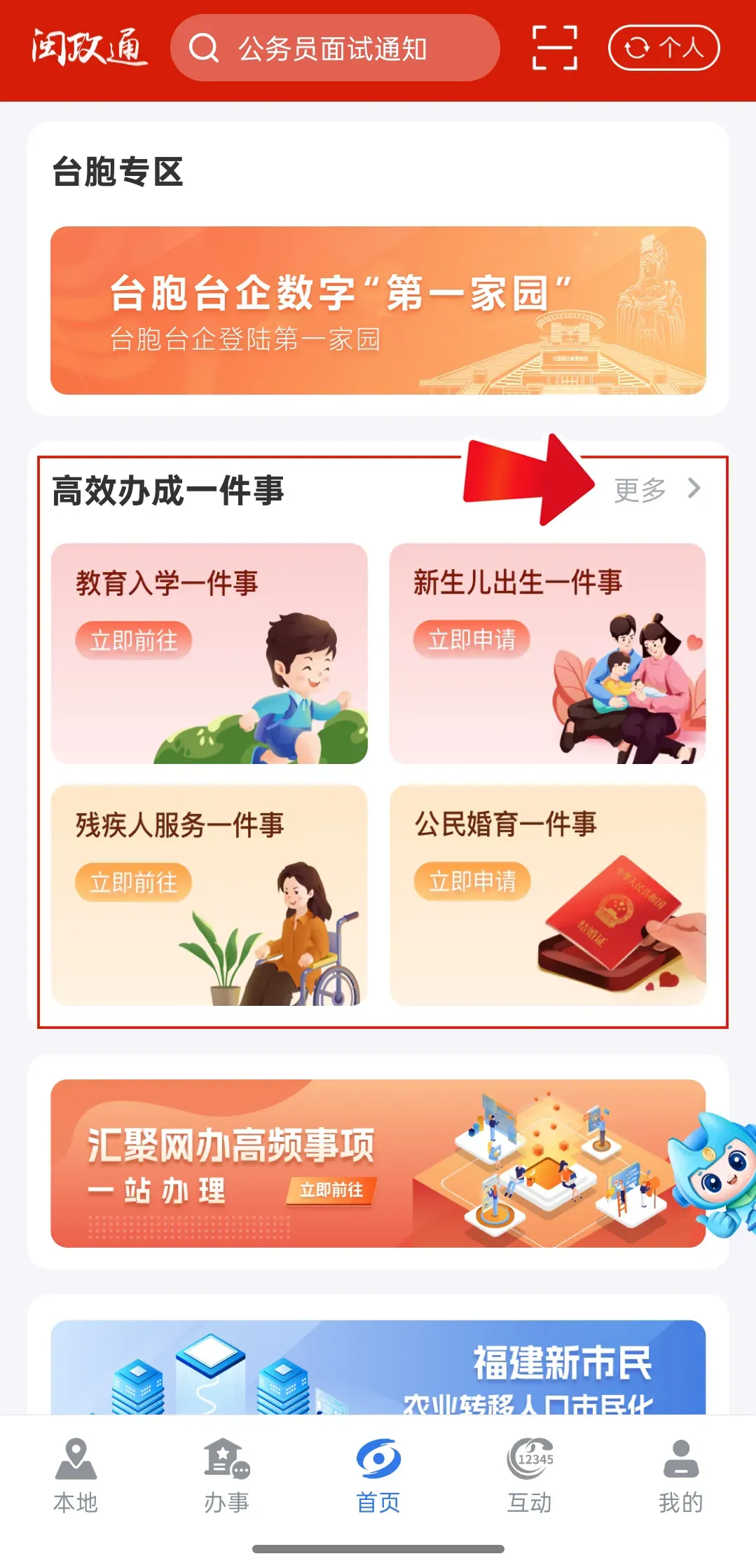Open the 台胞台企数字第一家园 banner
Viewport: 756px width, 1568px height.
(x=378, y=310)
